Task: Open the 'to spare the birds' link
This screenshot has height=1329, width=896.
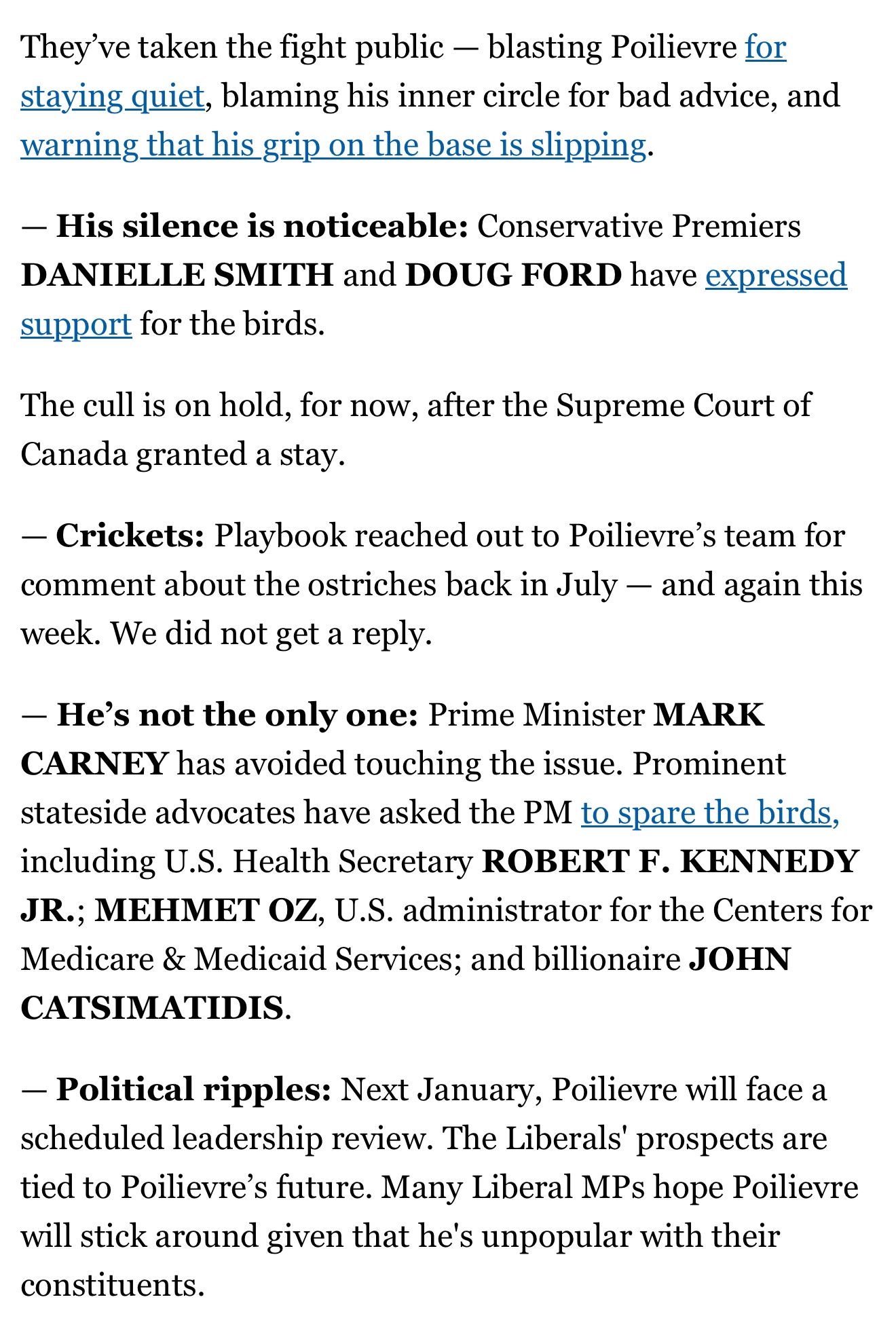Action: click(709, 813)
